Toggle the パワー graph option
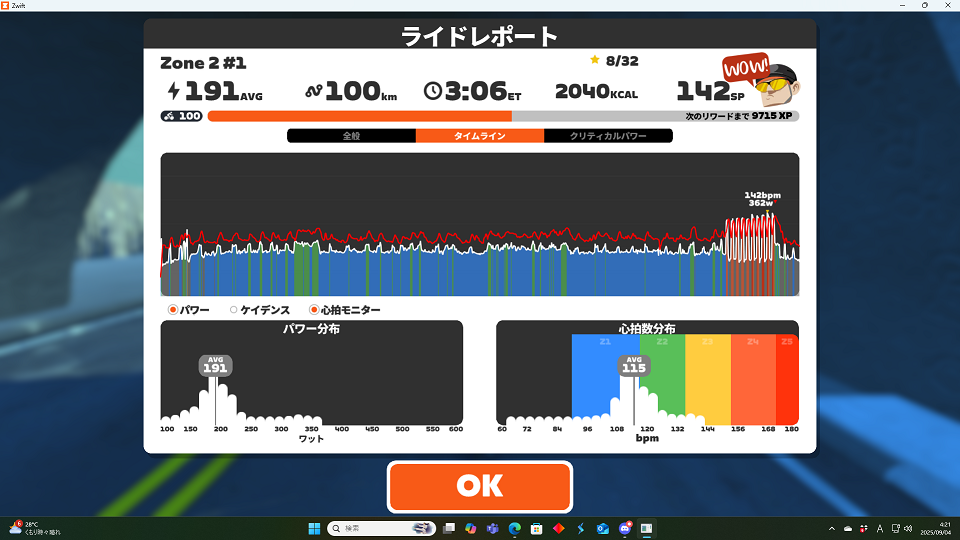This screenshot has width=960, height=540. pyautogui.click(x=173, y=310)
